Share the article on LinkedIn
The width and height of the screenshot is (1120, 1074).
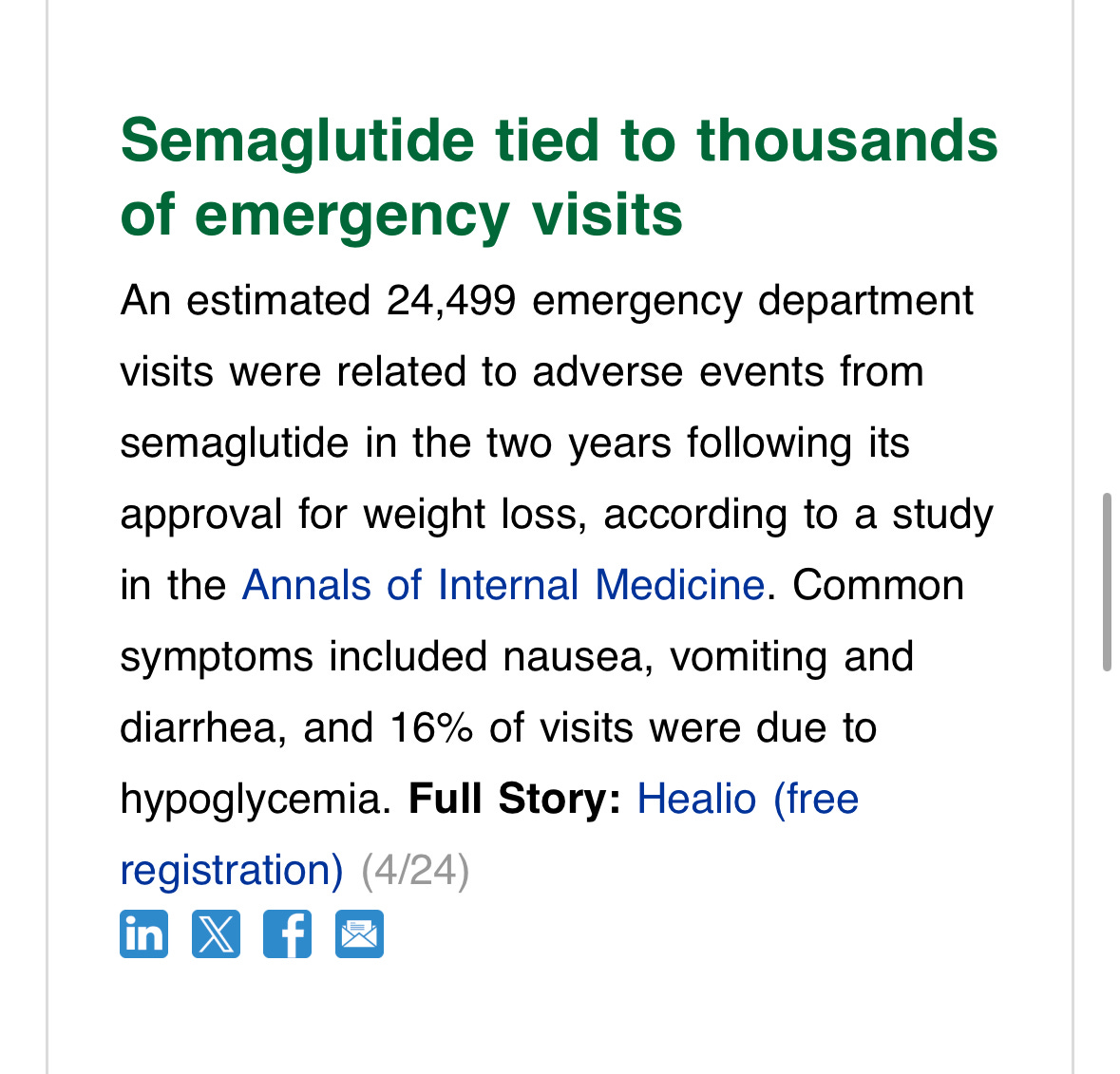click(x=143, y=934)
